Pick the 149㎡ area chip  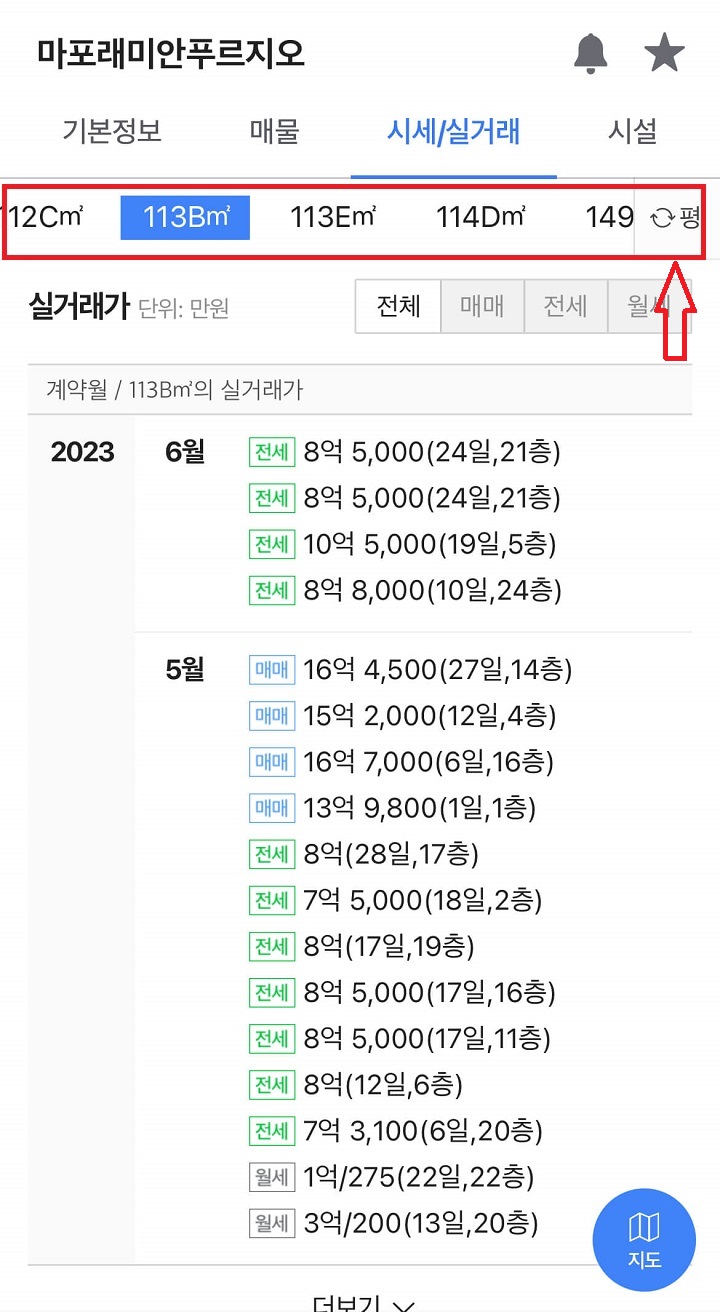[x=610, y=217]
